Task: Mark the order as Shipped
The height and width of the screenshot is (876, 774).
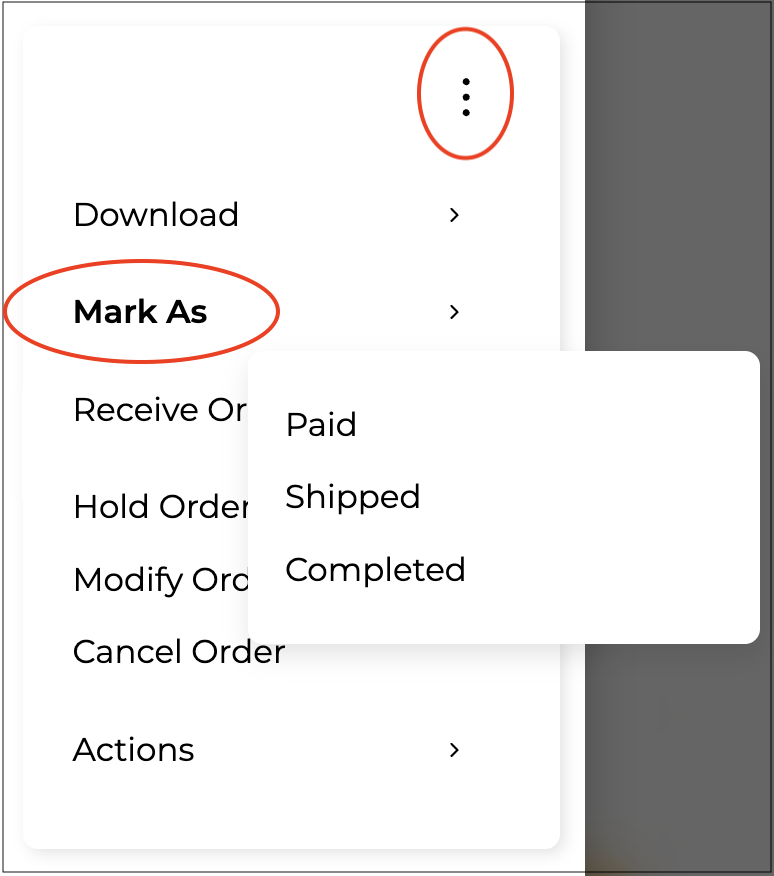Action: click(352, 497)
